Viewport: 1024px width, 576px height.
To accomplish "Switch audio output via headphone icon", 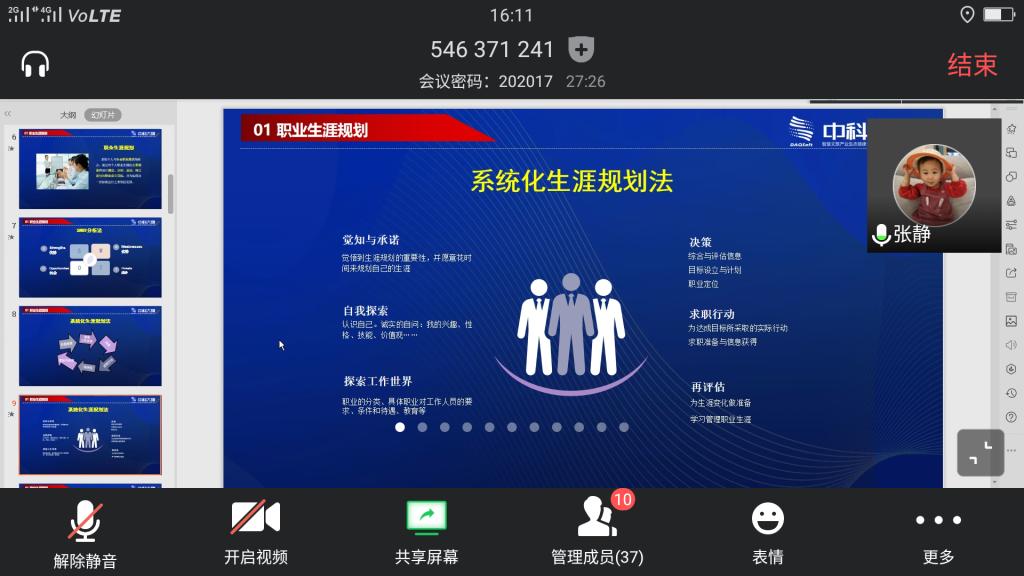I will click(x=35, y=64).
